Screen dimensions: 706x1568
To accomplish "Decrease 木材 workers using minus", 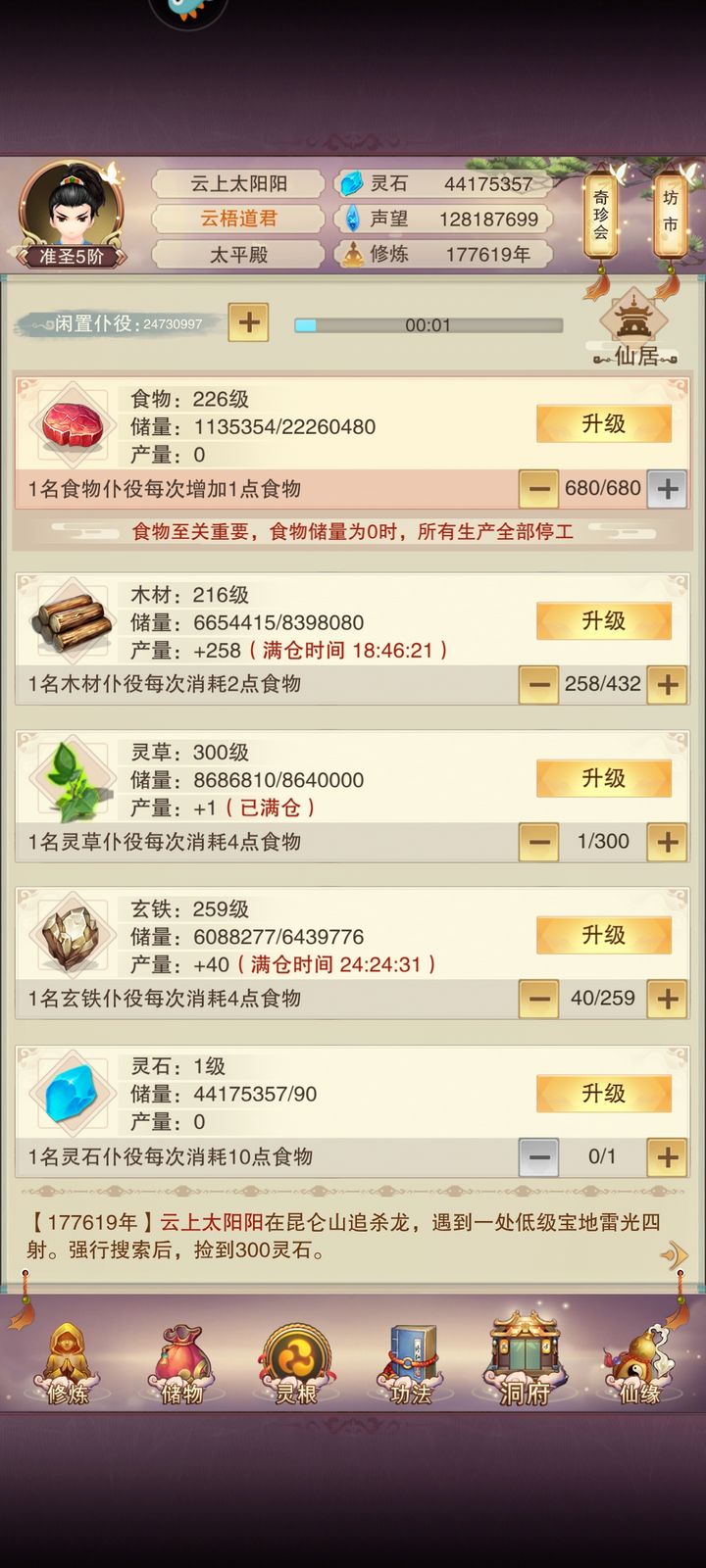I will coord(537,683).
